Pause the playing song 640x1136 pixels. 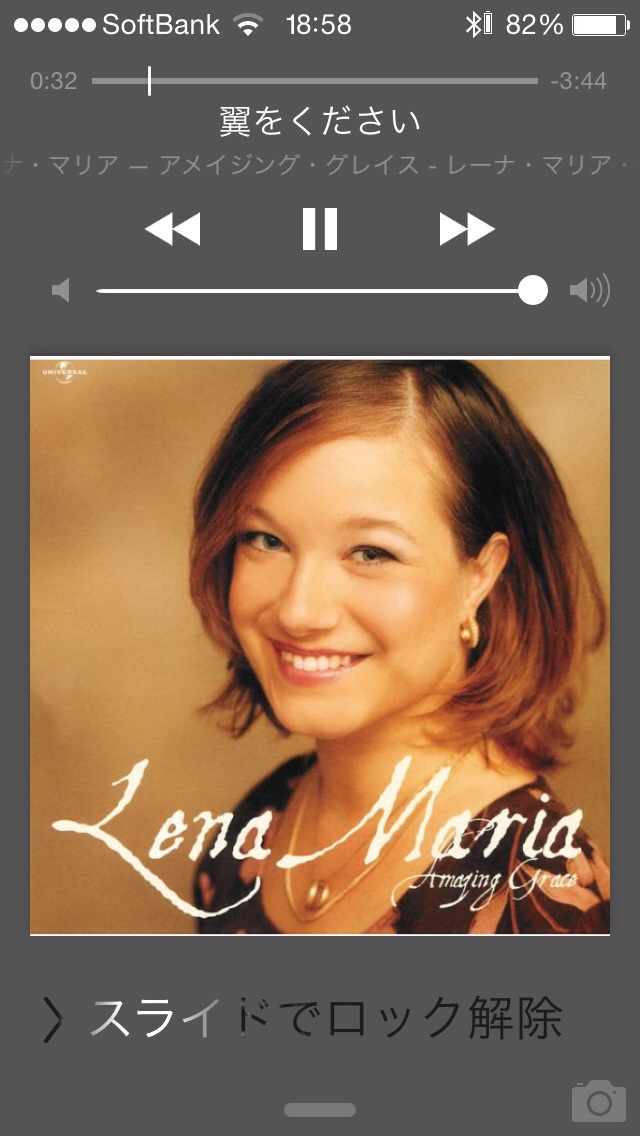(x=320, y=229)
